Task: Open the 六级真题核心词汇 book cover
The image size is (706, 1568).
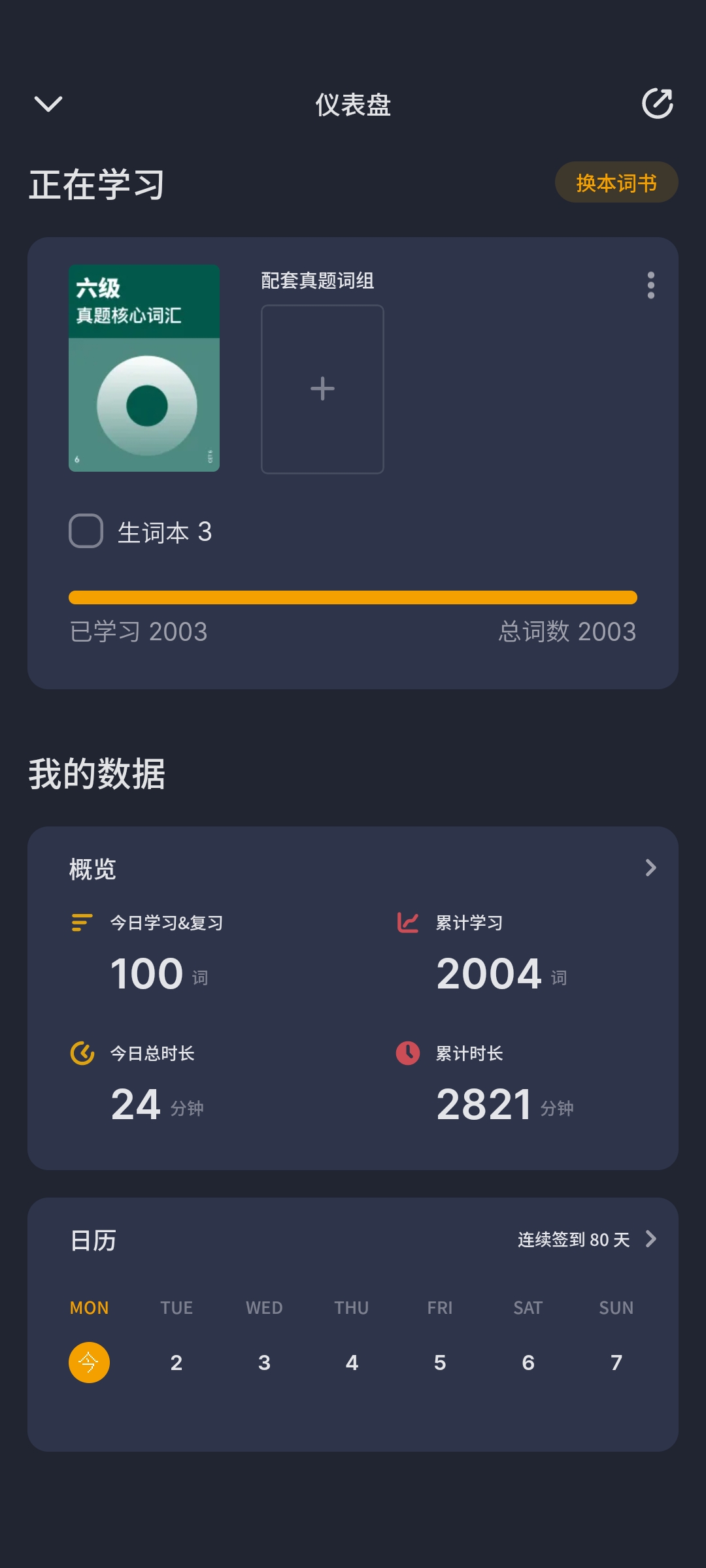Action: point(144,368)
